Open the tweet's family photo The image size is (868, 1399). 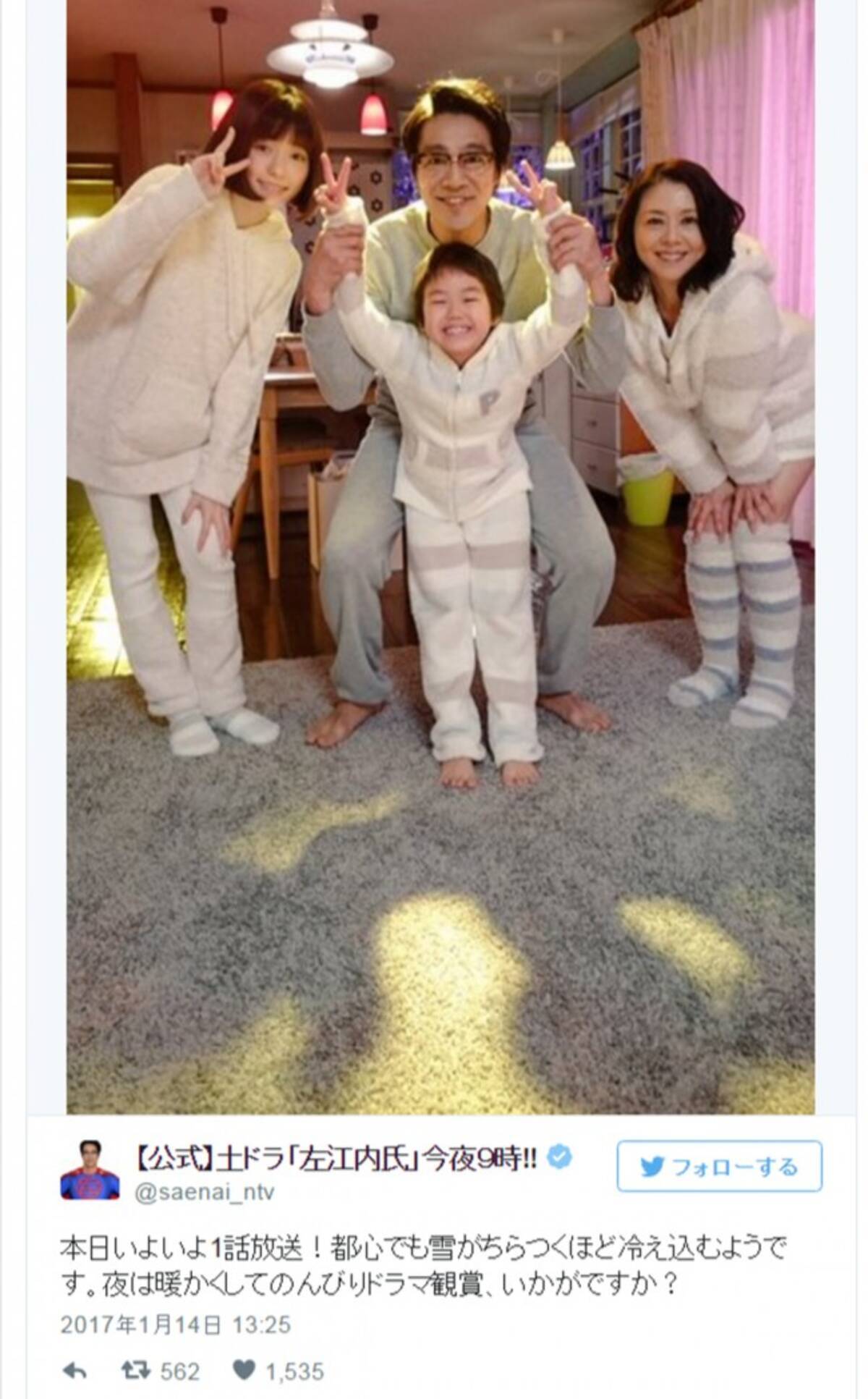click(440, 550)
